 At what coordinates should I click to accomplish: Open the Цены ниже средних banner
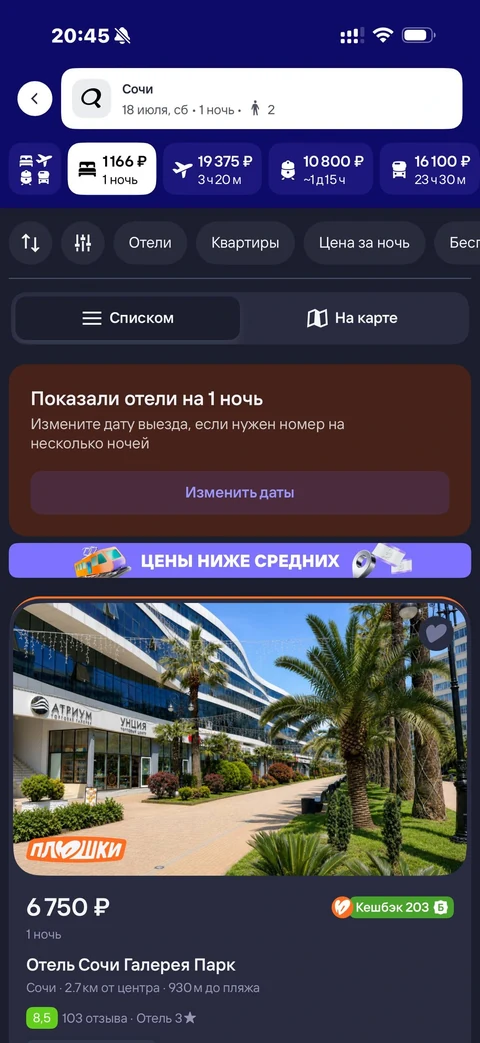tap(240, 560)
